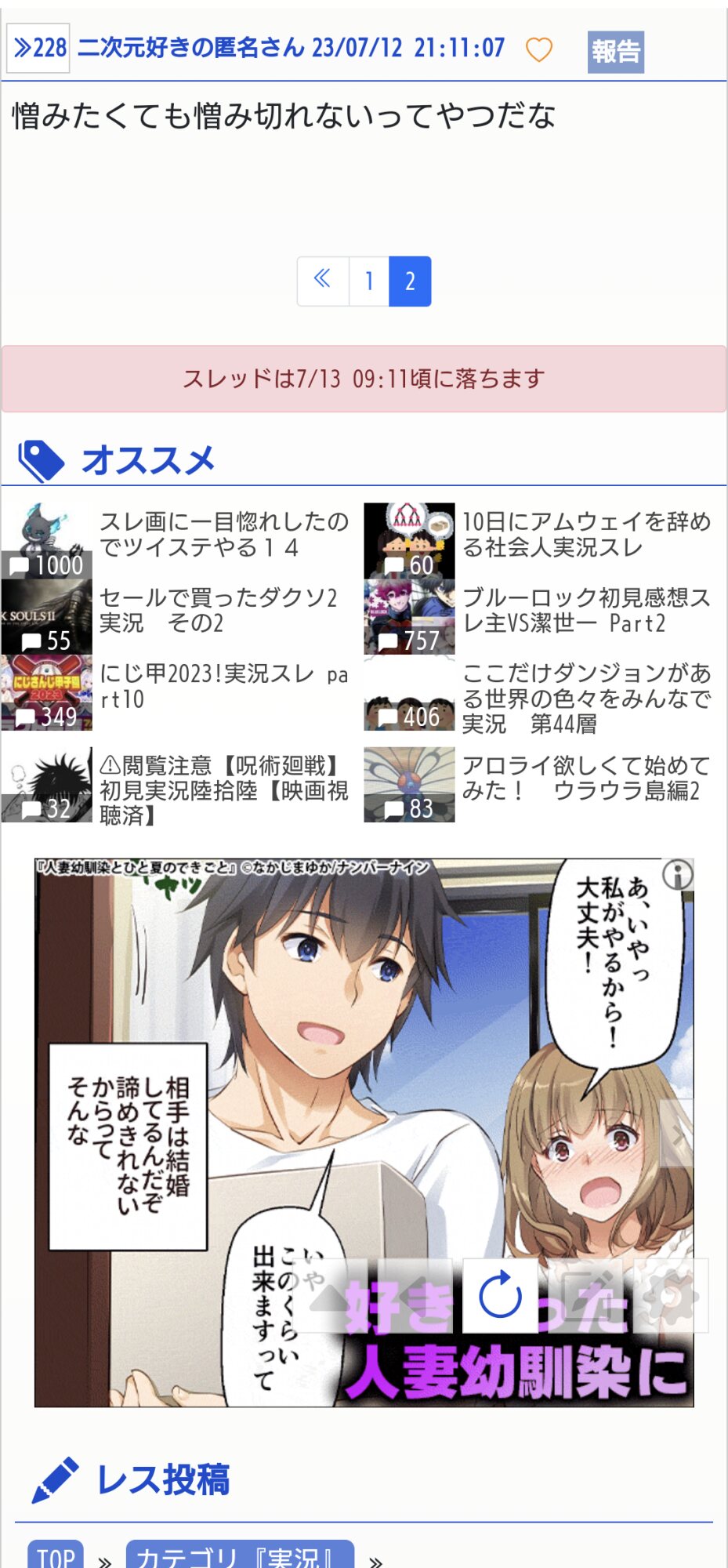Select page 2 in the pagination
The height and width of the screenshot is (1568, 728).
[x=410, y=281]
